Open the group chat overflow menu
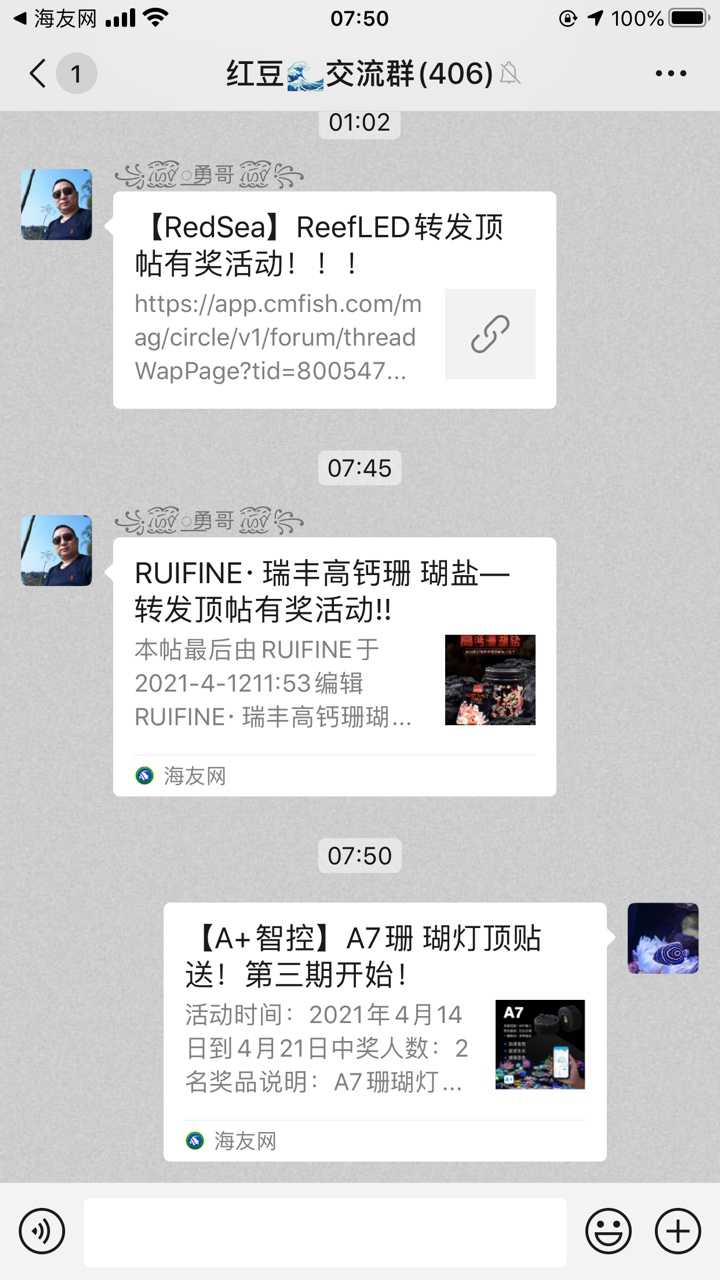 point(670,74)
